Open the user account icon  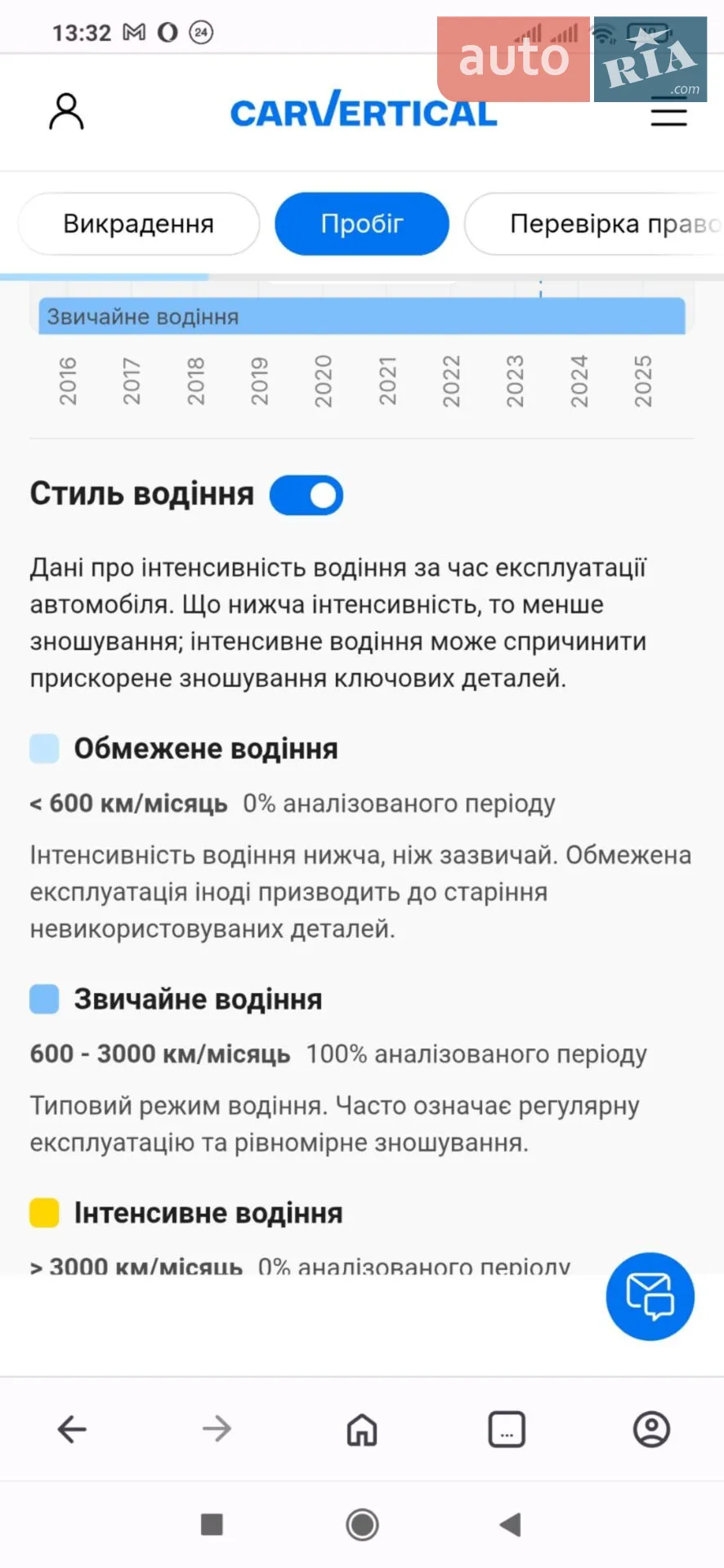(x=66, y=112)
